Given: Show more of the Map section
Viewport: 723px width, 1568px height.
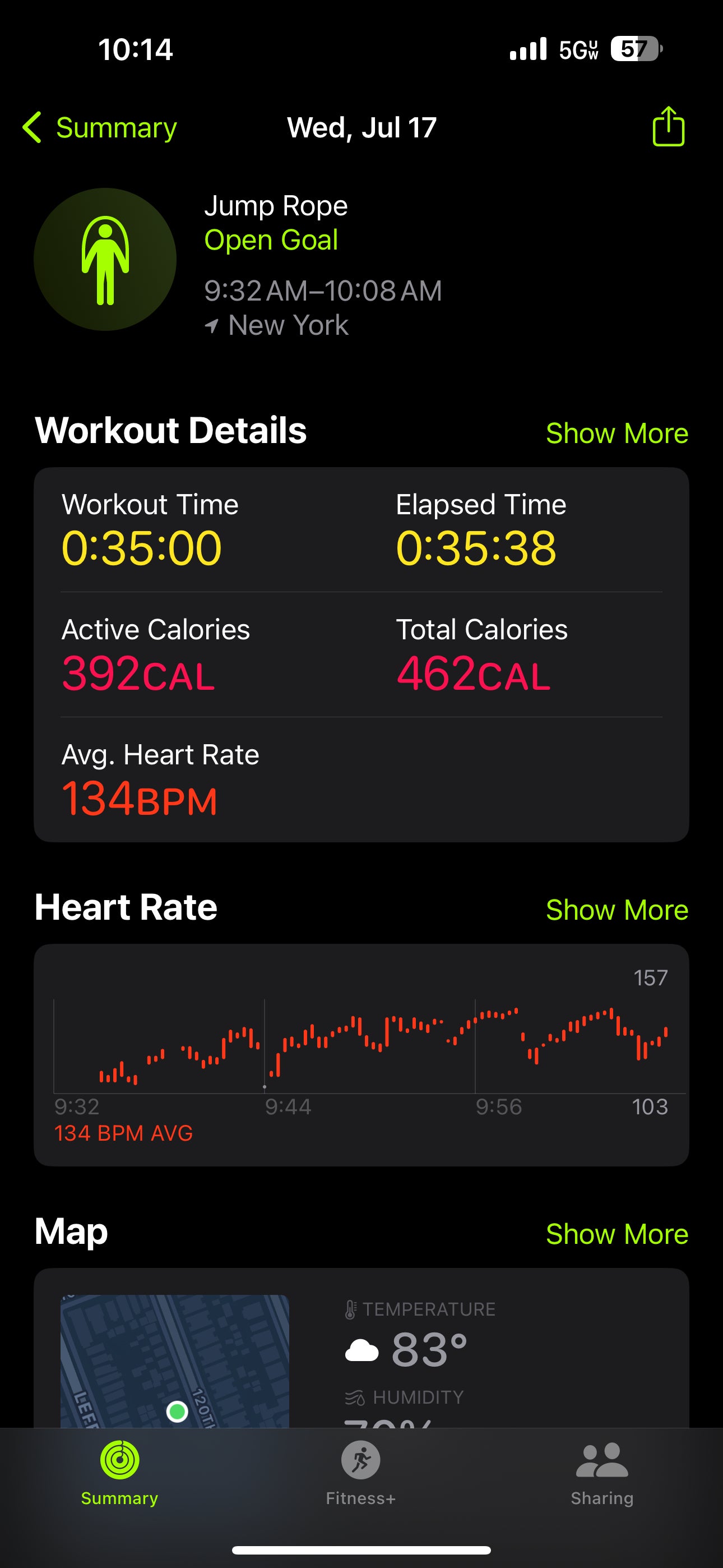Looking at the screenshot, I should [617, 1234].
